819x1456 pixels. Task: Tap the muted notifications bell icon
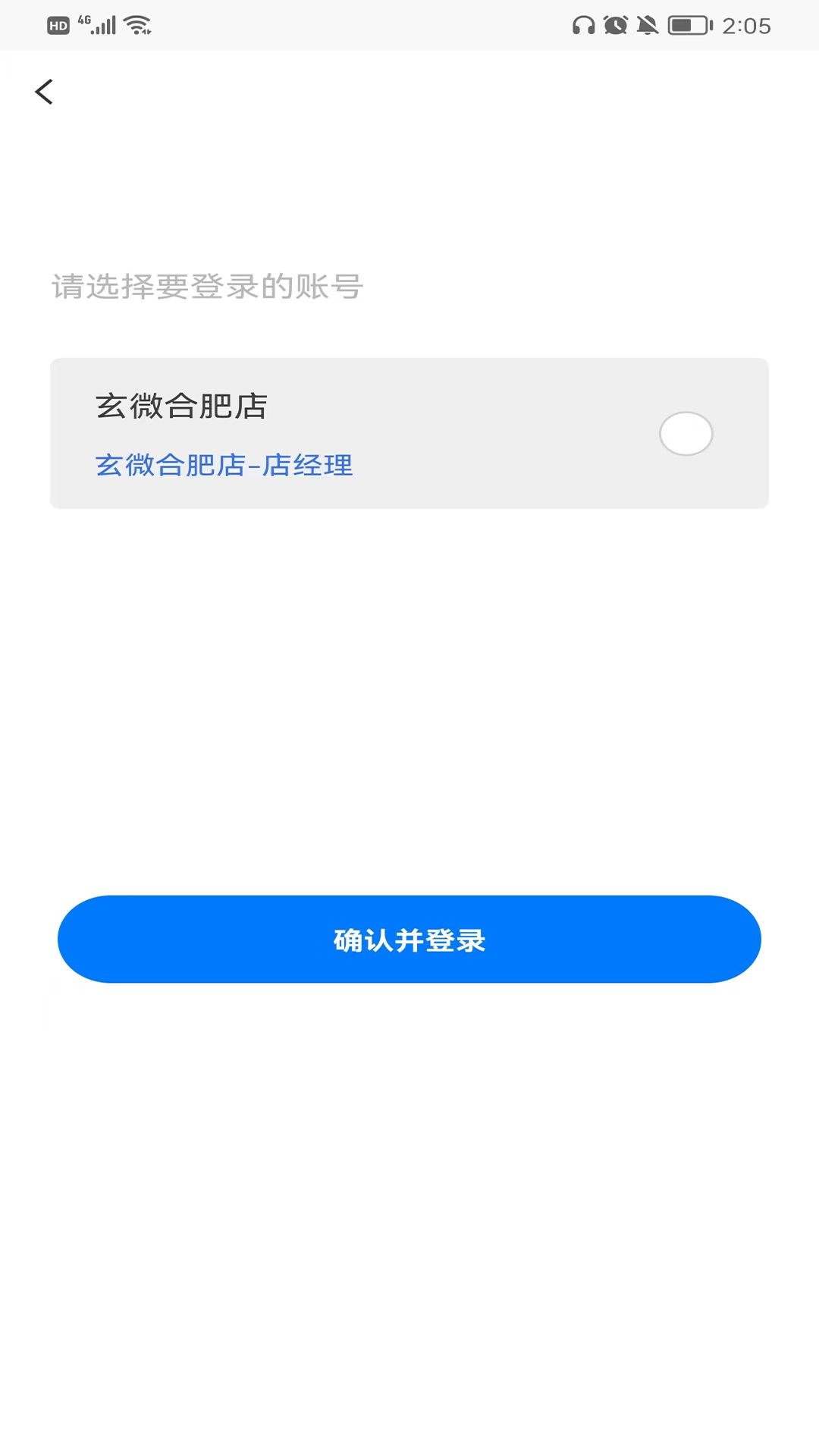648,24
